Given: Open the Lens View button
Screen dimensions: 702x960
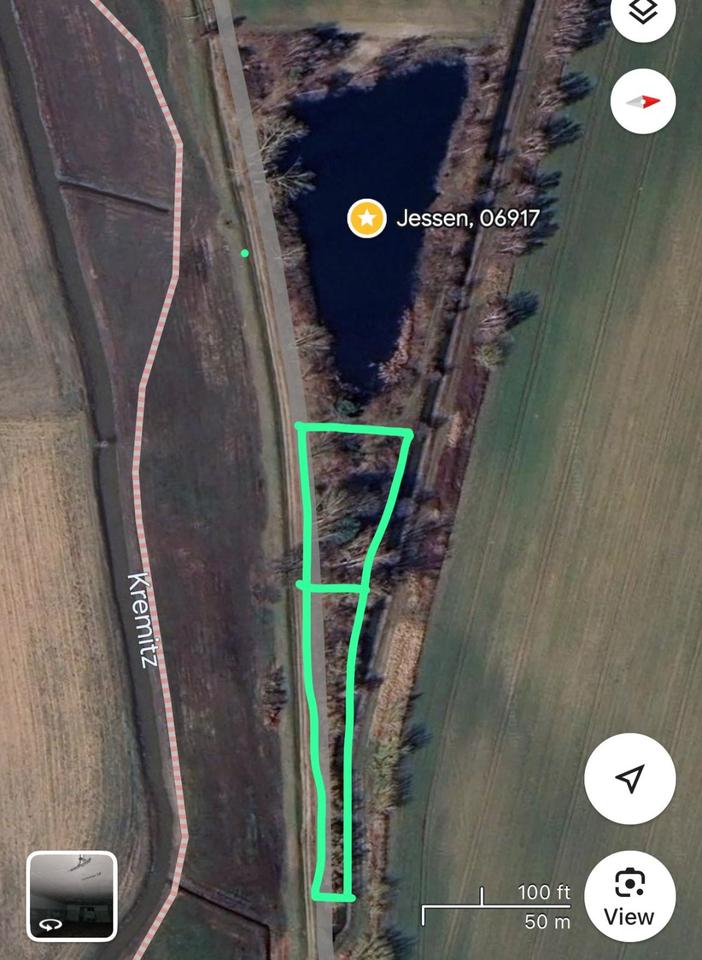Looking at the screenshot, I should coord(629,896).
